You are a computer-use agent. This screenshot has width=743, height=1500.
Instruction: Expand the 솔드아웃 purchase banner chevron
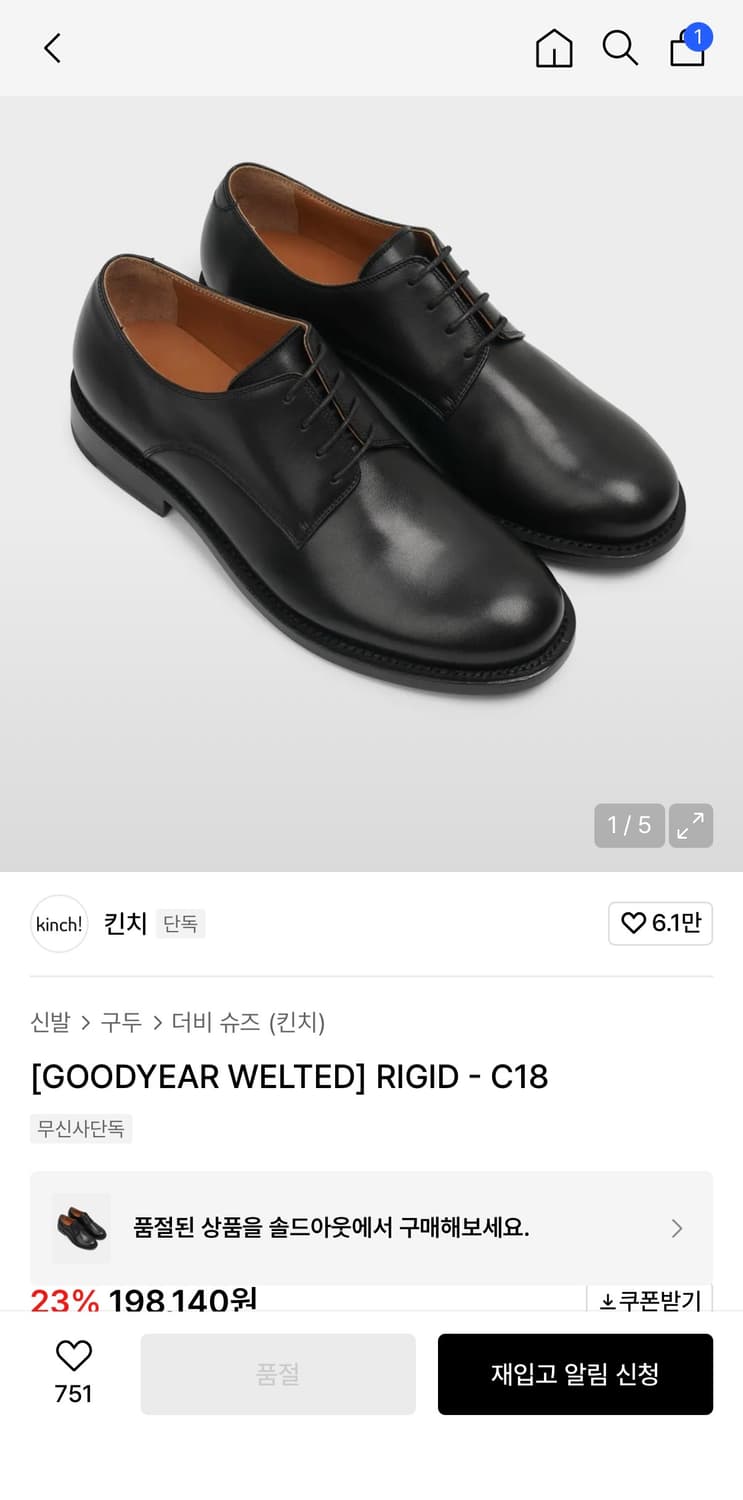pos(676,1227)
